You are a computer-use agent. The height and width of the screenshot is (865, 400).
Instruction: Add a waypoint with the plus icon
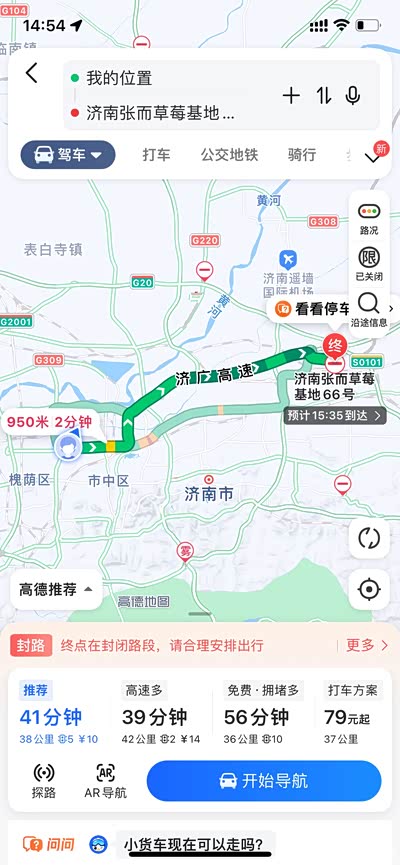291,96
